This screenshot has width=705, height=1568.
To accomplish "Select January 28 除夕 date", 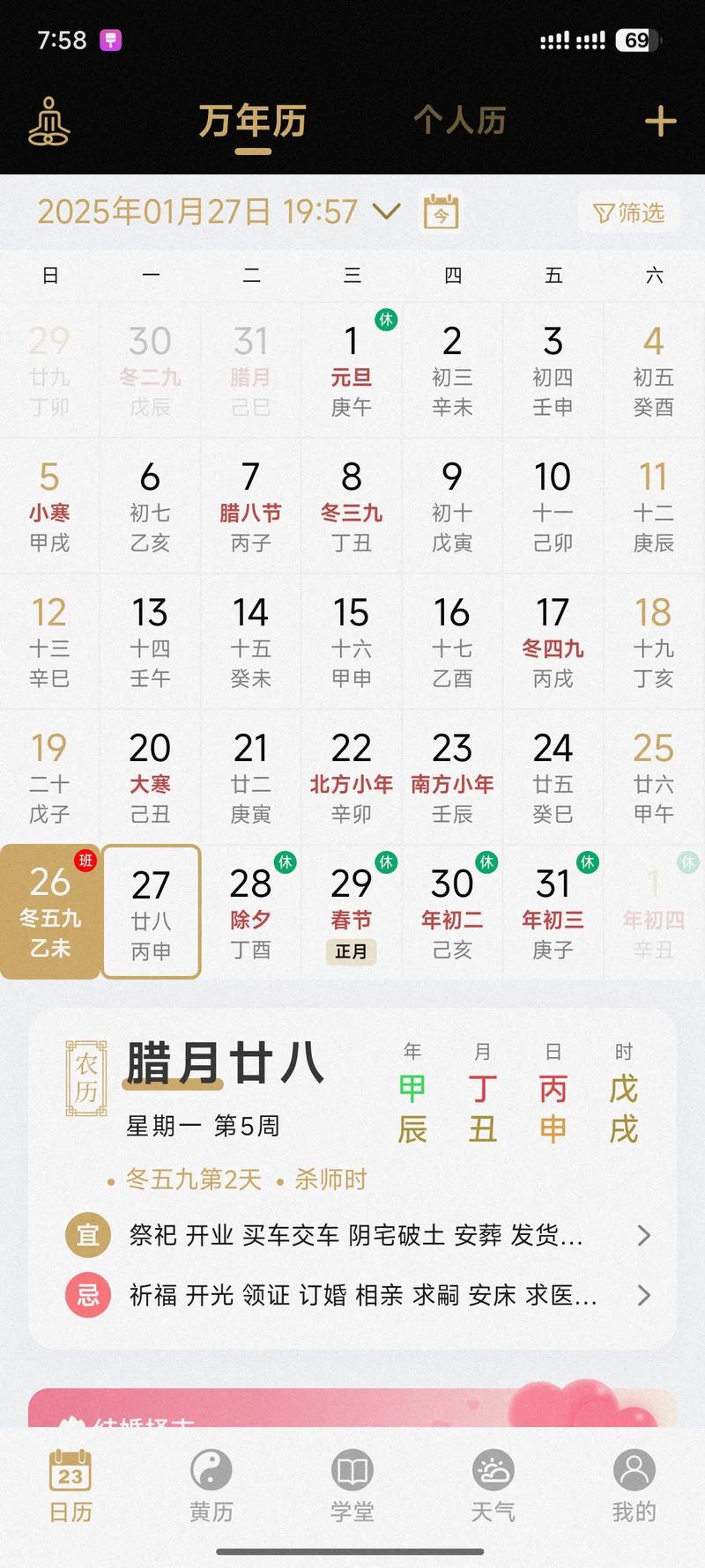I will tap(250, 912).
